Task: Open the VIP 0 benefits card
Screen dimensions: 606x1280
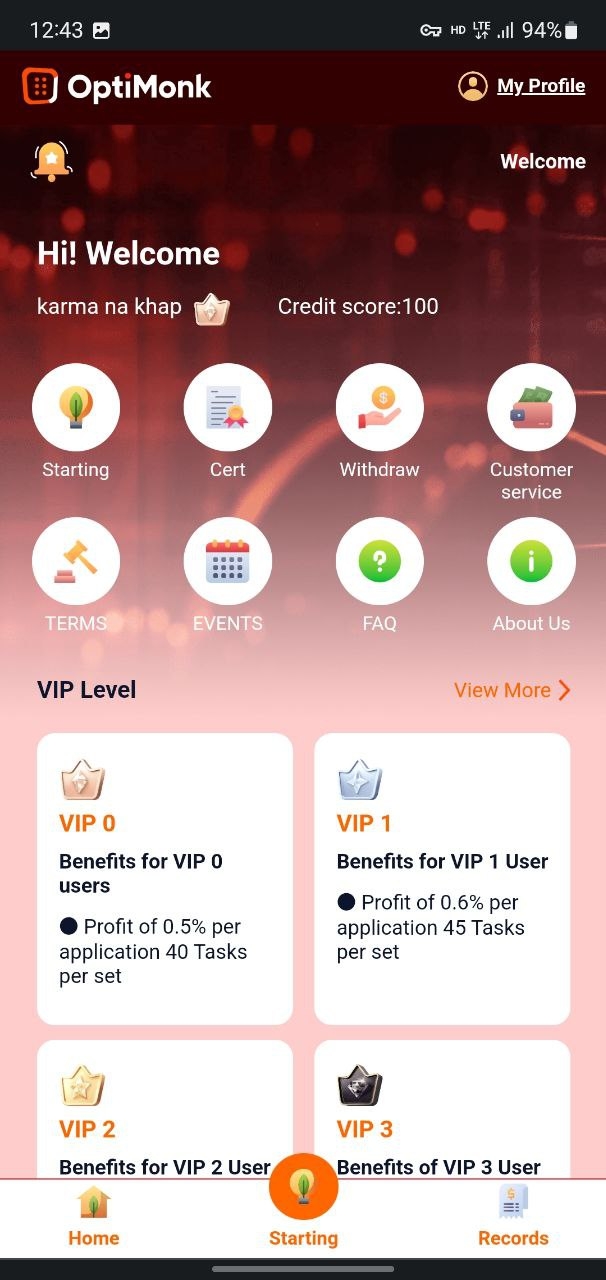Action: [x=165, y=878]
